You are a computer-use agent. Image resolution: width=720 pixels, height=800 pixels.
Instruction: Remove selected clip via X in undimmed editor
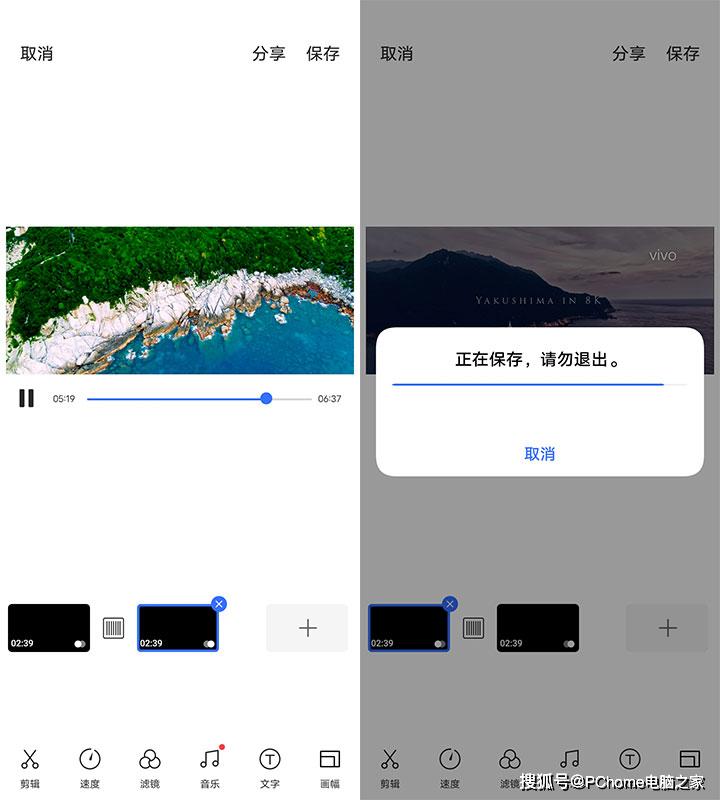click(x=219, y=604)
